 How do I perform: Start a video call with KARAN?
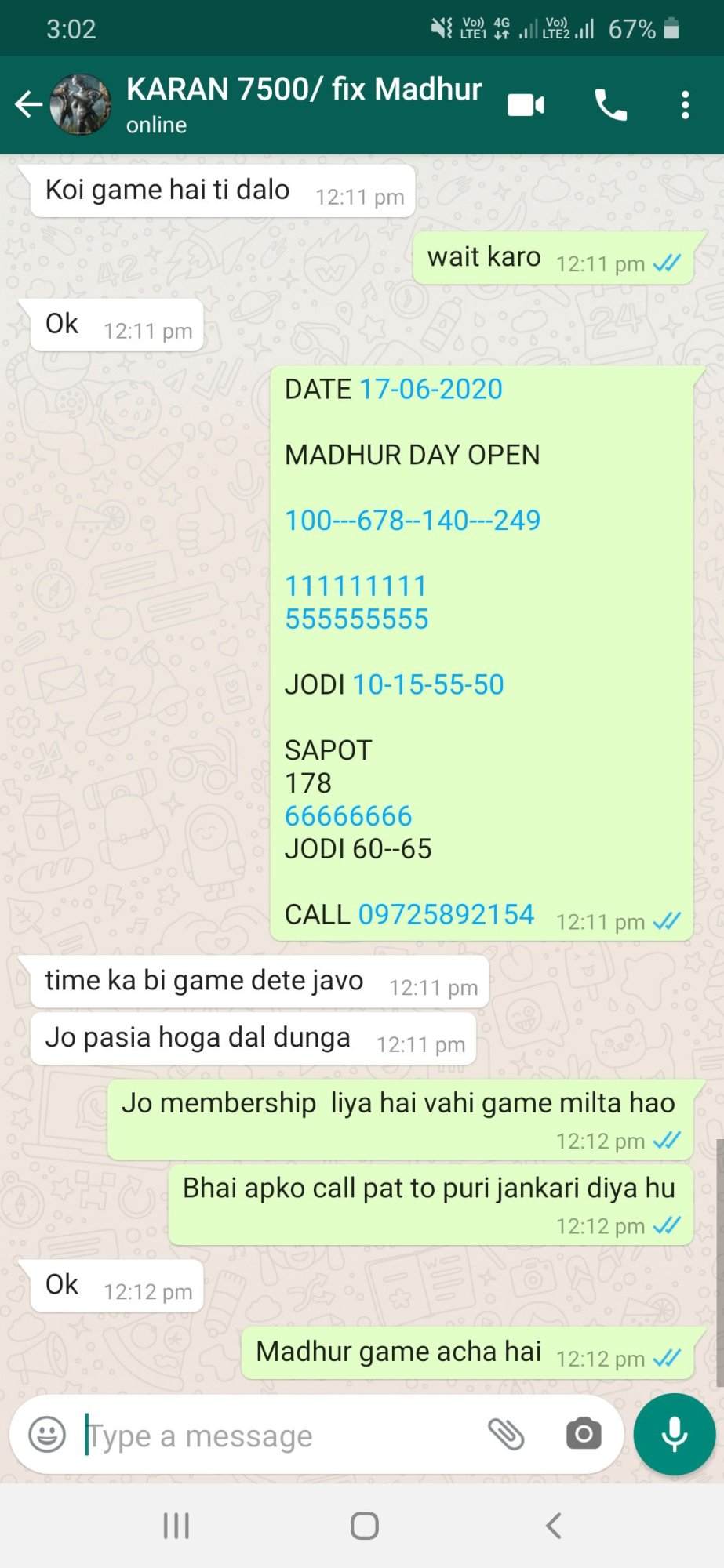pyautogui.click(x=526, y=104)
